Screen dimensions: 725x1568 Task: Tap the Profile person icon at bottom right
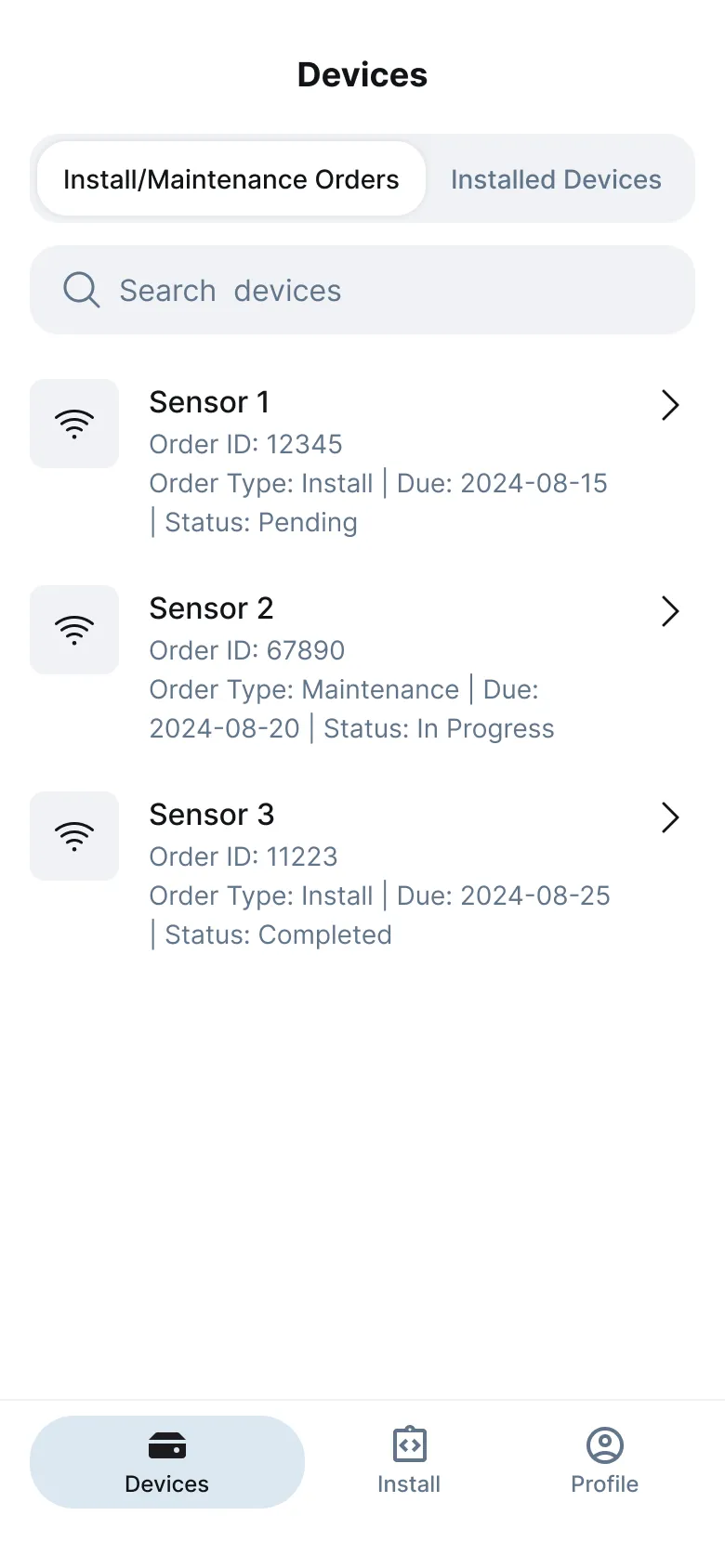(x=604, y=1444)
